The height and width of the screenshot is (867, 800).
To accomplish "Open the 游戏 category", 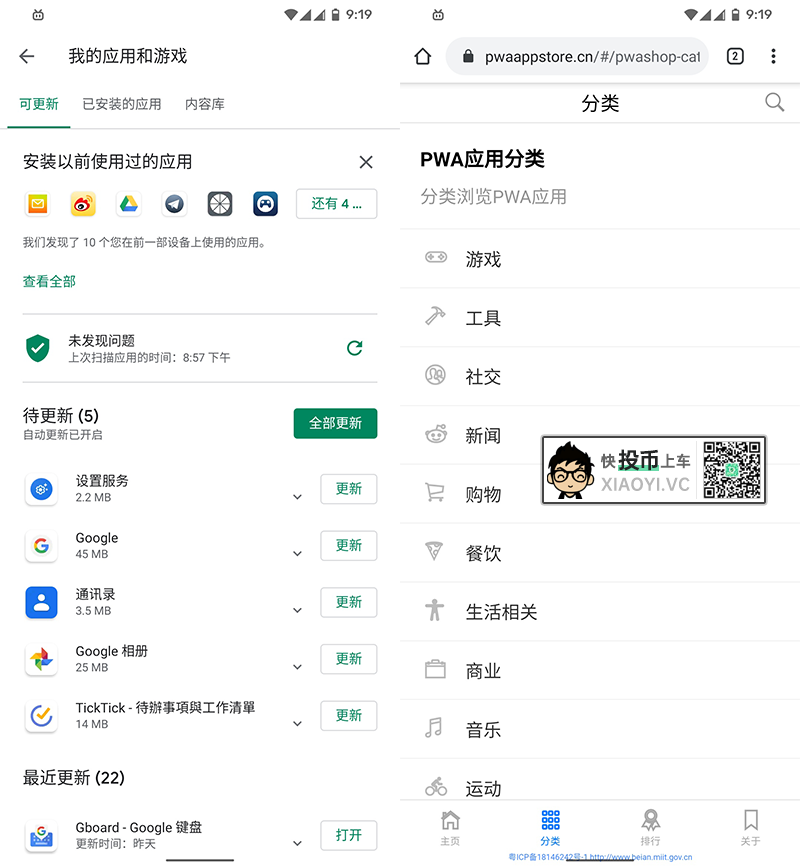I will pos(483,259).
